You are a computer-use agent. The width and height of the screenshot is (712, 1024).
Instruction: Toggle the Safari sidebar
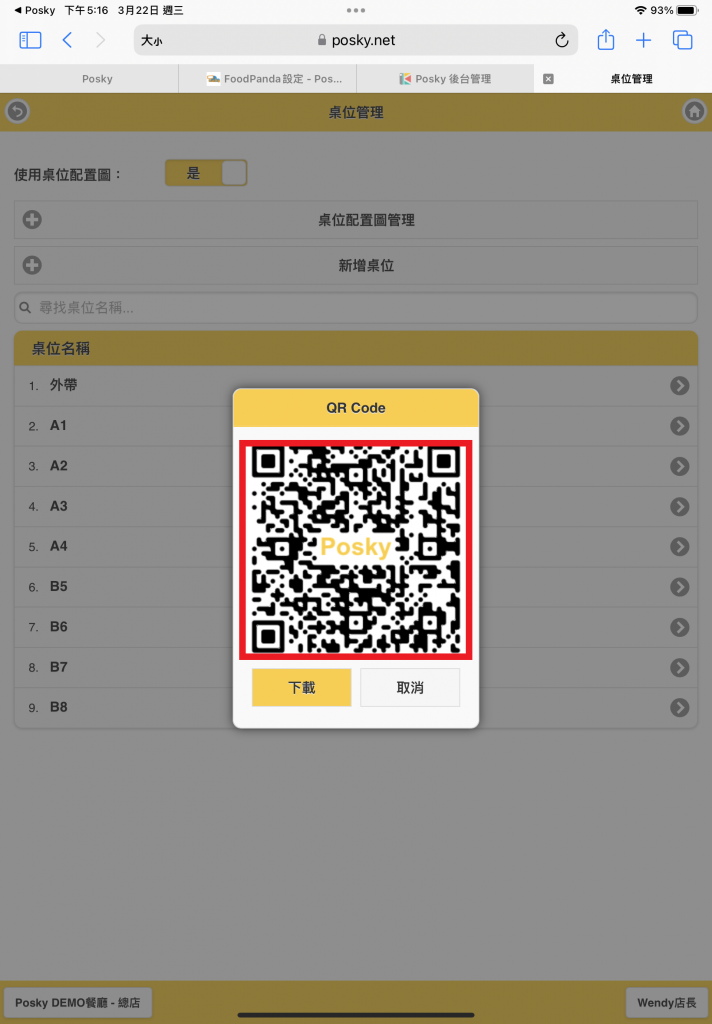(30, 40)
